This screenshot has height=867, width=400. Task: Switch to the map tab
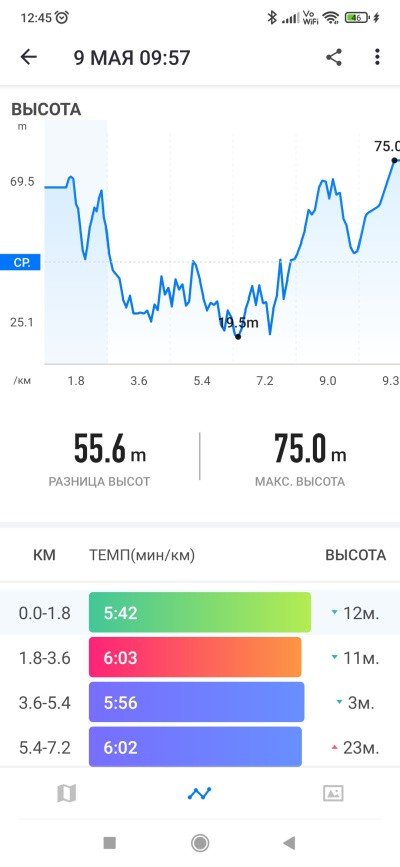[x=66, y=794]
